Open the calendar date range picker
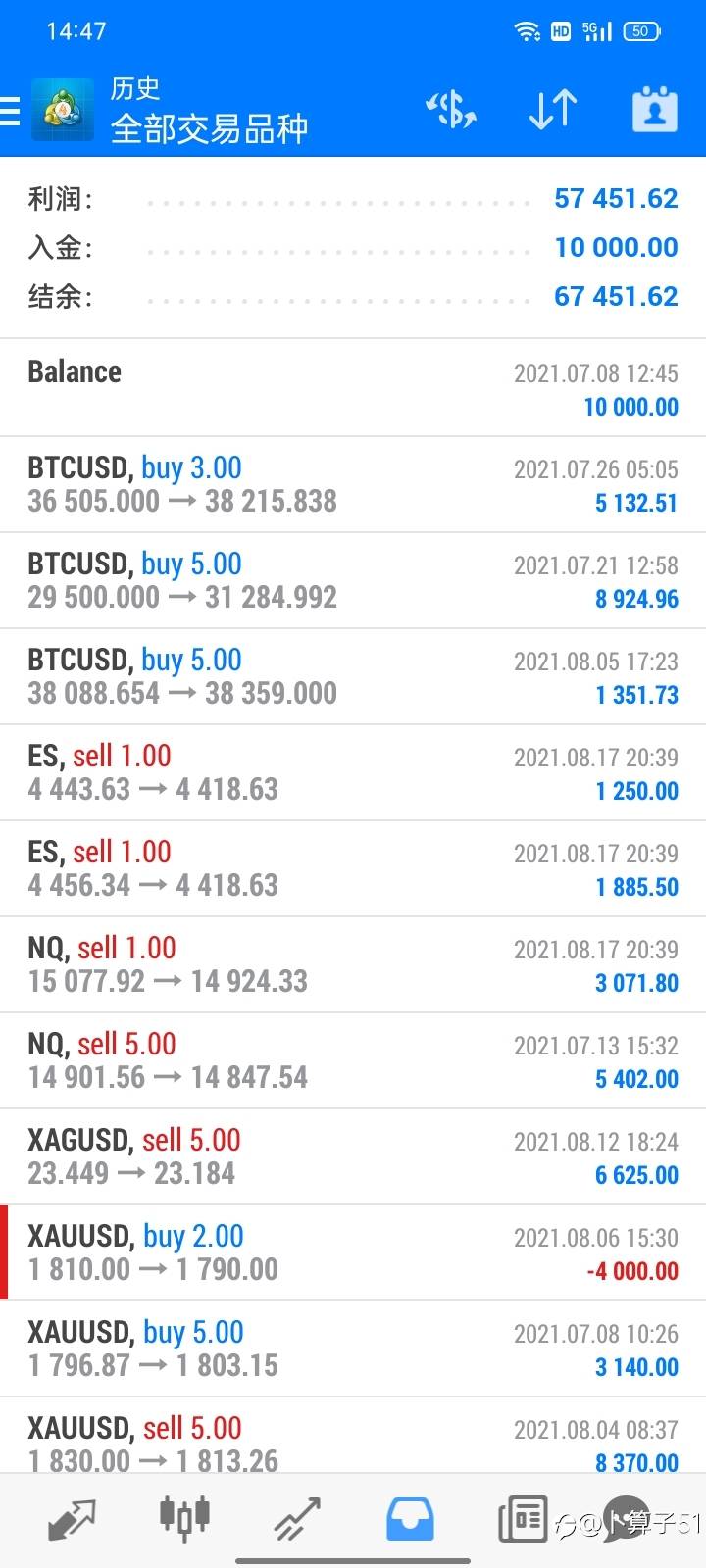The image size is (706, 1568). pyautogui.click(x=655, y=110)
